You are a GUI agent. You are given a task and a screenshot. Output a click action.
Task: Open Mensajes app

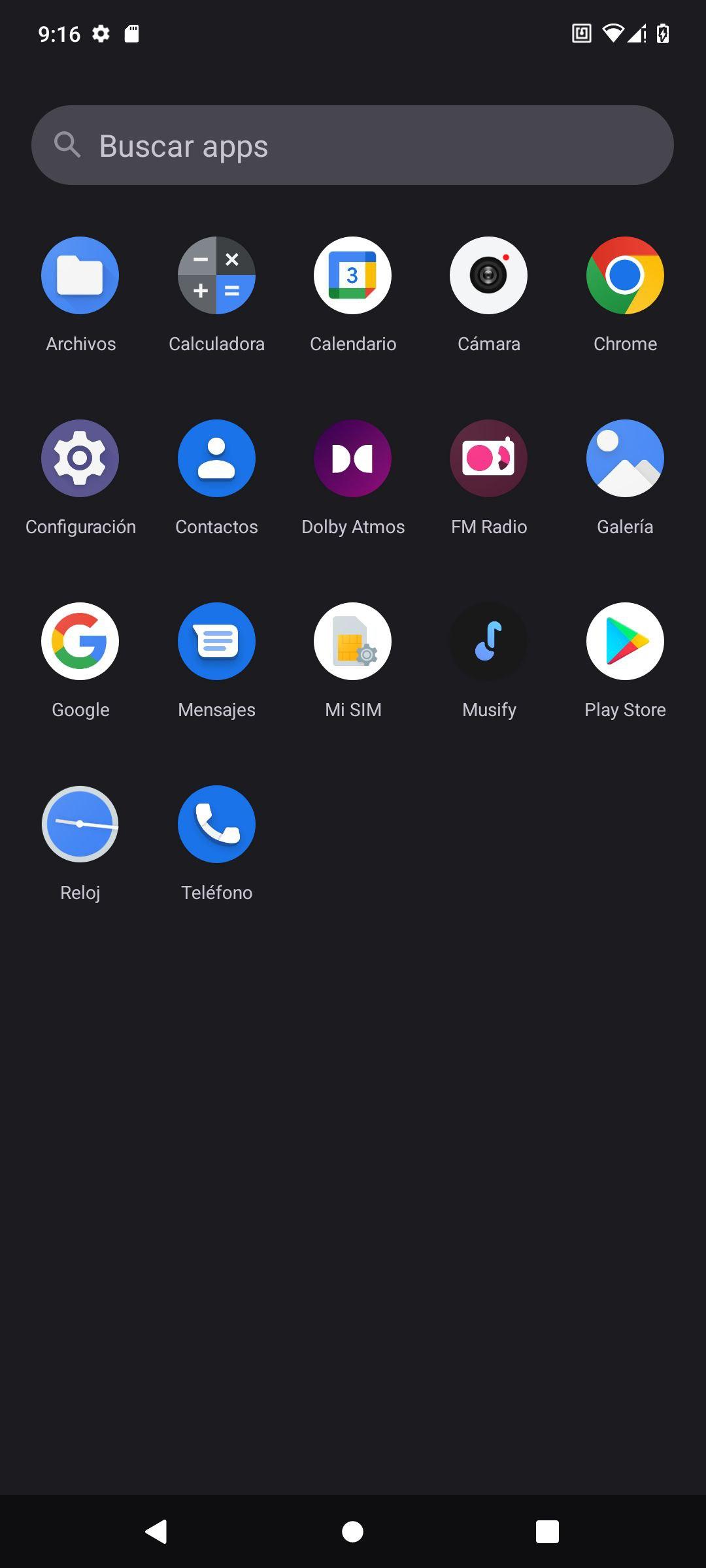[x=216, y=642]
